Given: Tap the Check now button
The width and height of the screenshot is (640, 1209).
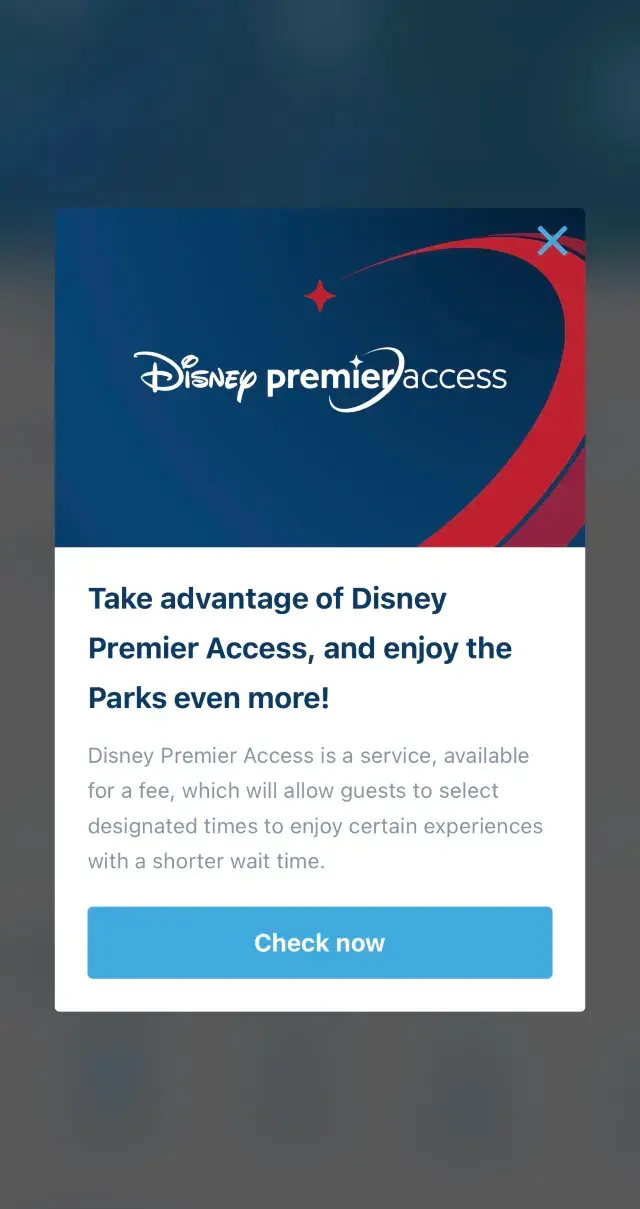Looking at the screenshot, I should pyautogui.click(x=320, y=942).
